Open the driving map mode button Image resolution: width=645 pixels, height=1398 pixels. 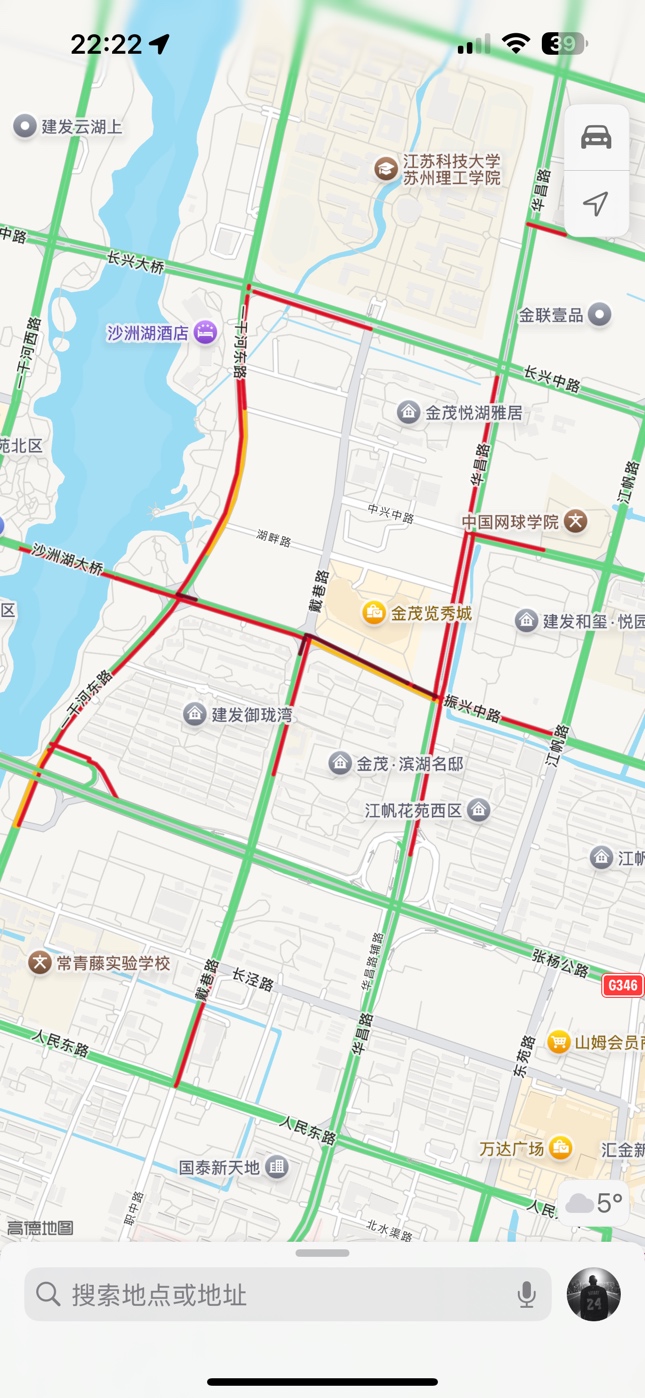(x=596, y=137)
